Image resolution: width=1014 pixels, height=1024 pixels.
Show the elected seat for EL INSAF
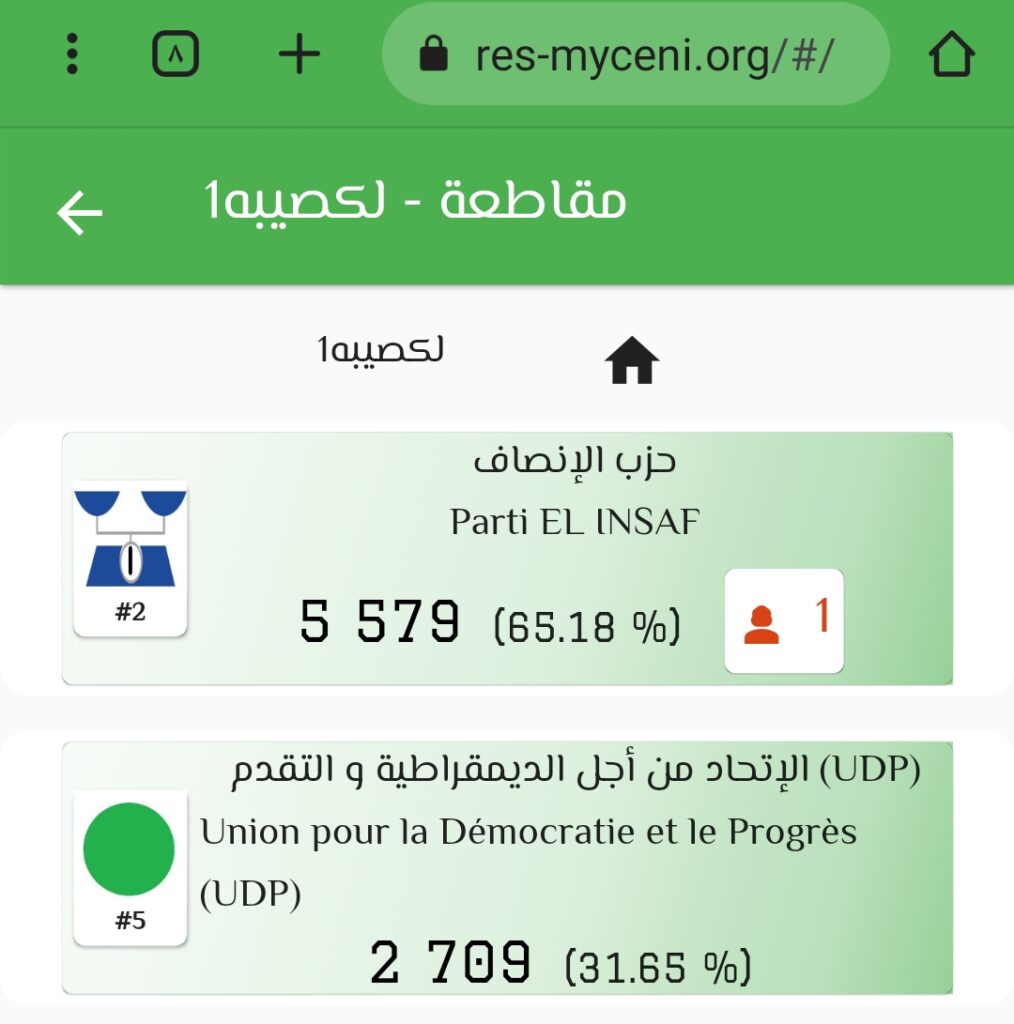click(x=784, y=620)
